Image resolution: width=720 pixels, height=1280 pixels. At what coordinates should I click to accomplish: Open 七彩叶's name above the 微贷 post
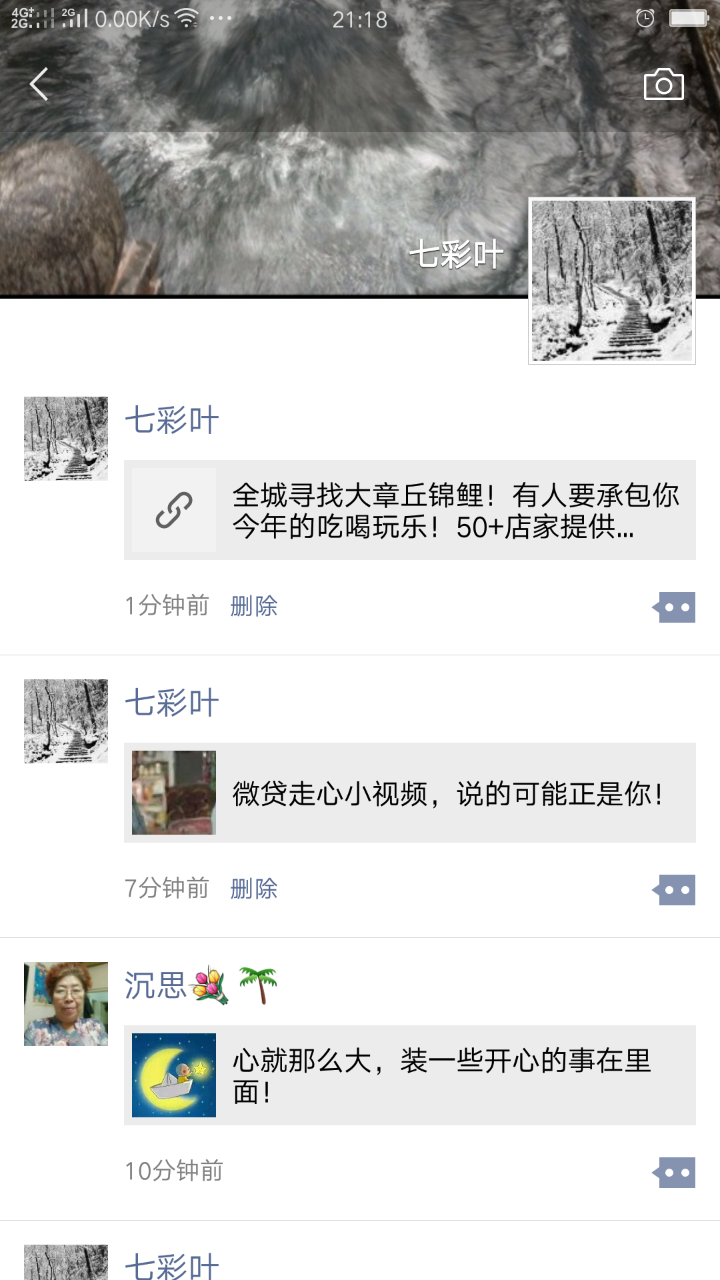coord(171,703)
